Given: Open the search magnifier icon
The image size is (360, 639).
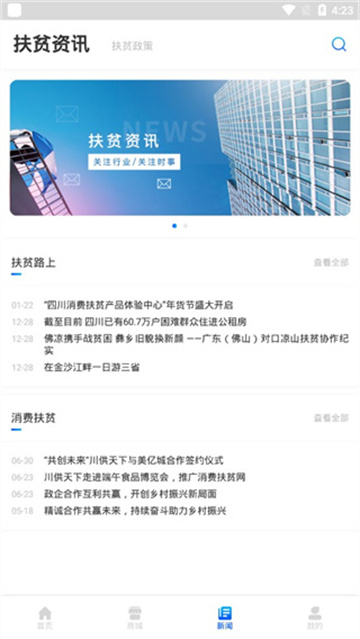Looking at the screenshot, I should pyautogui.click(x=339, y=44).
